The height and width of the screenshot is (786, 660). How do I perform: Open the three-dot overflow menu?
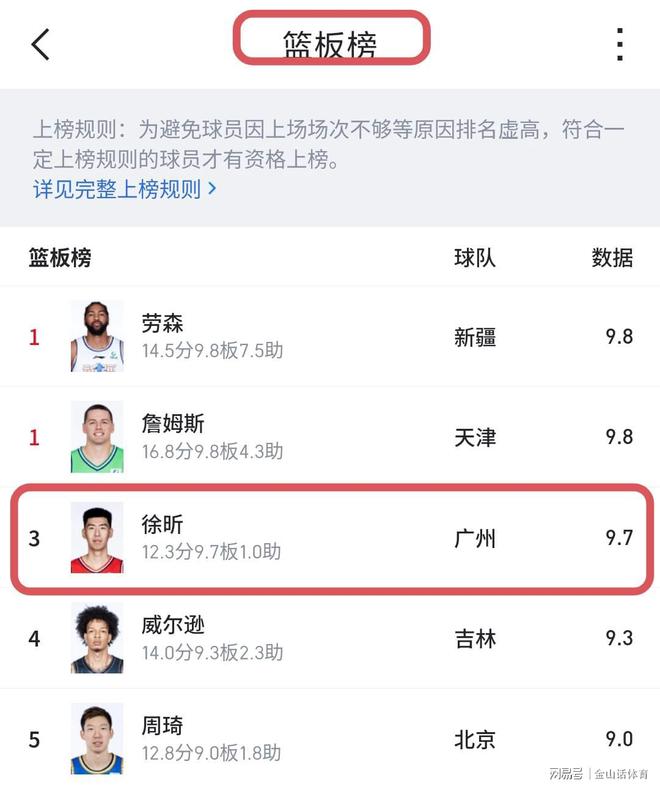pyautogui.click(x=620, y=44)
